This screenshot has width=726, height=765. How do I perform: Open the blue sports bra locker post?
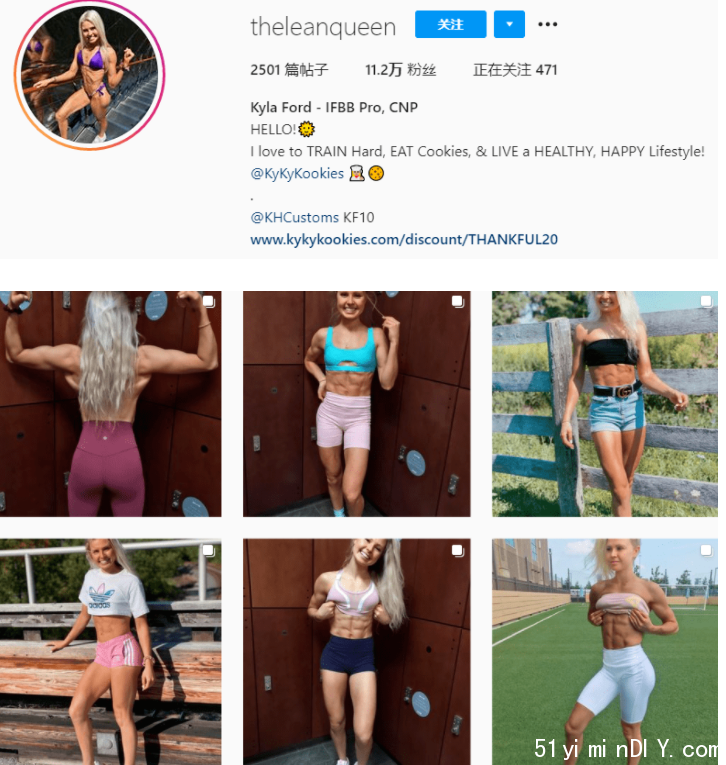(356, 403)
